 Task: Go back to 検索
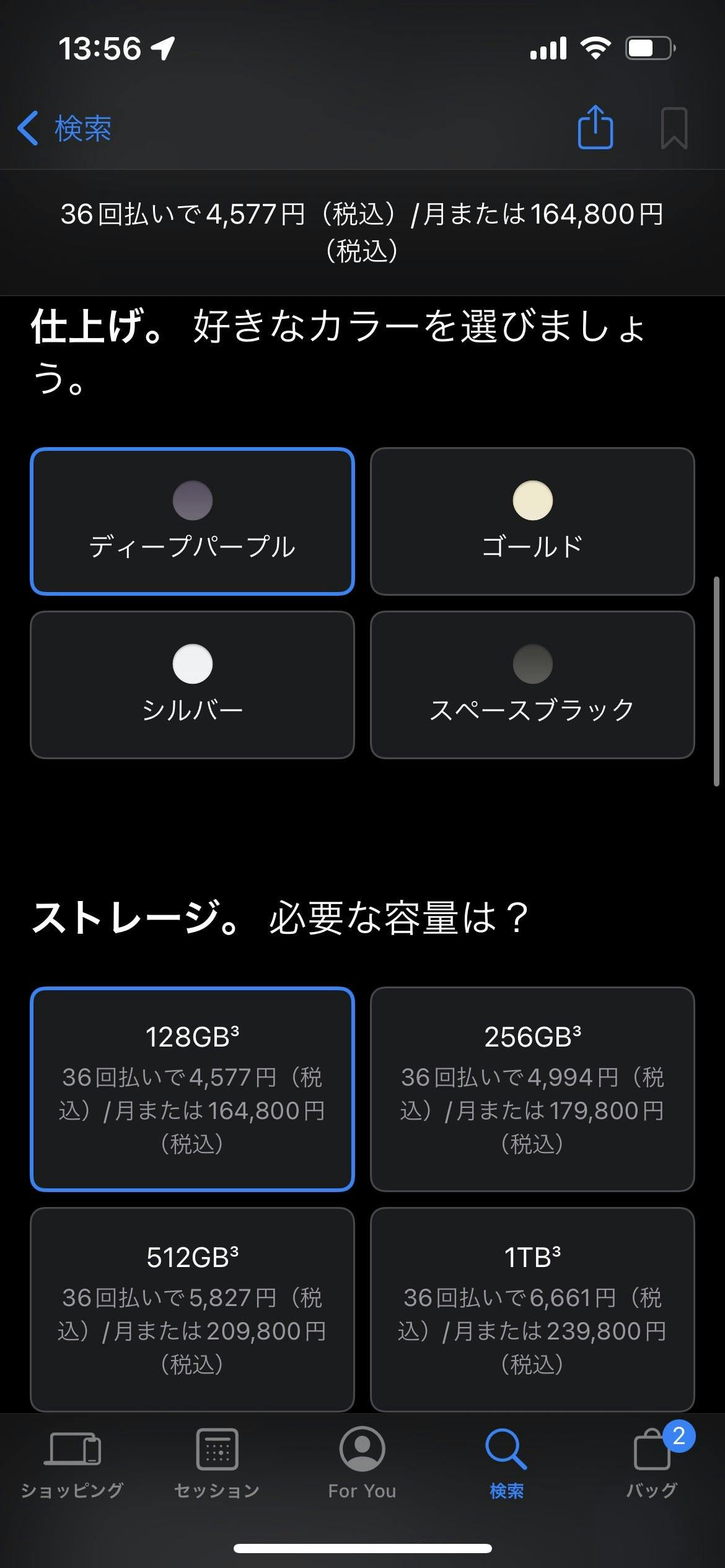pyautogui.click(x=64, y=128)
